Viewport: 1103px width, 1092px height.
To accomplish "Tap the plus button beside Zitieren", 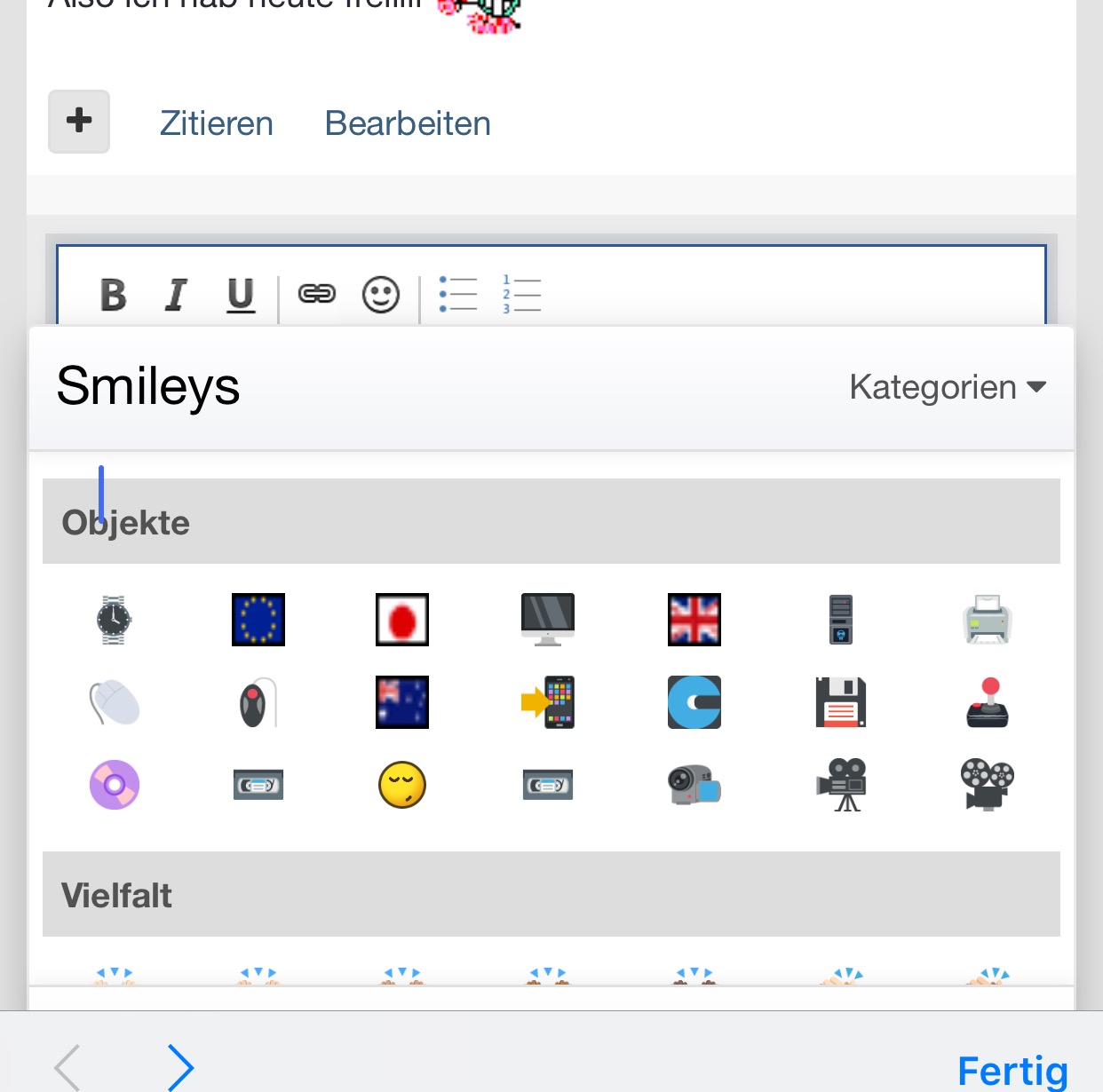I will click(x=79, y=121).
